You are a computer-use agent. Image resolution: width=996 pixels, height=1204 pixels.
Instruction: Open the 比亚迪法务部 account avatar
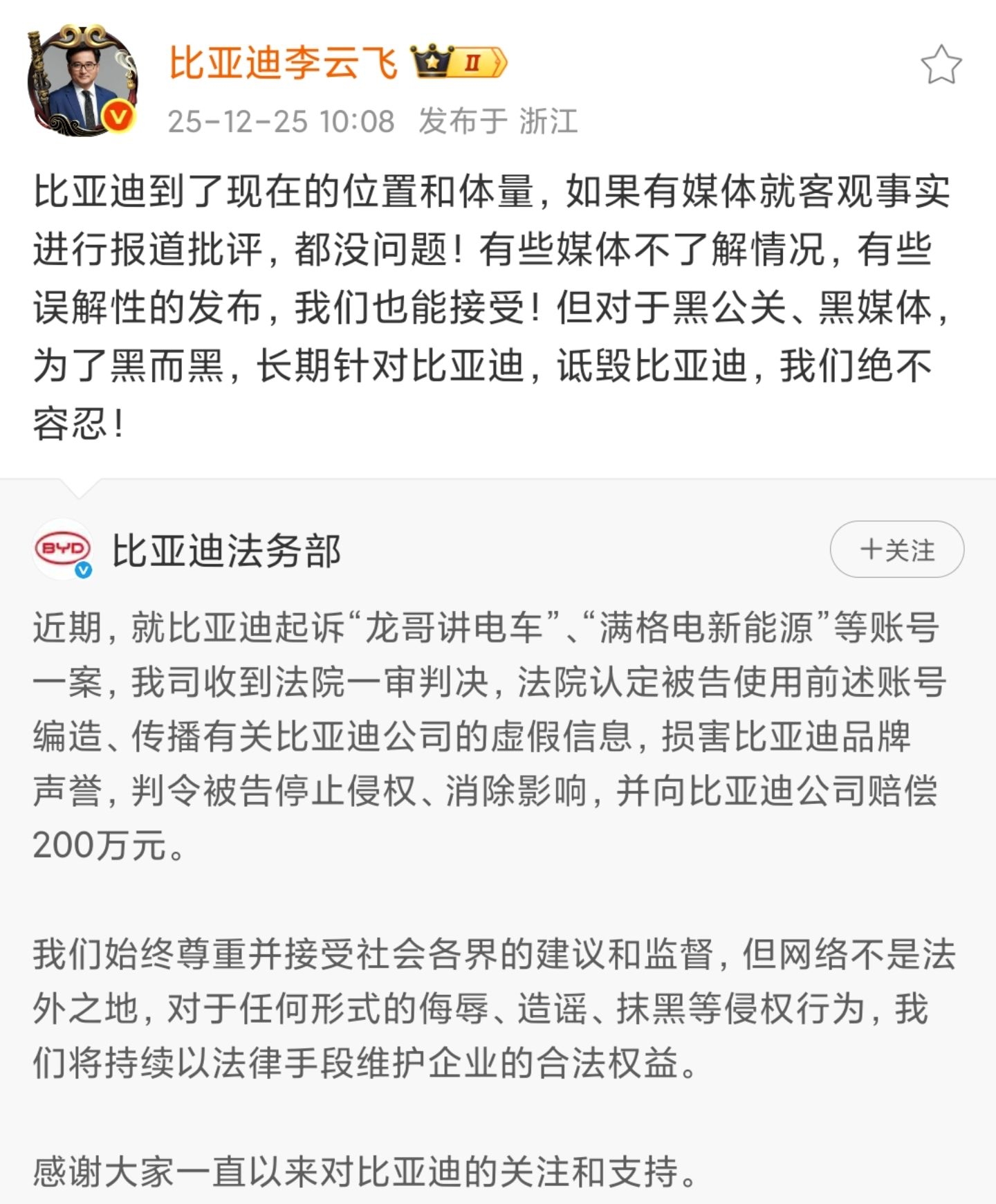[63, 549]
